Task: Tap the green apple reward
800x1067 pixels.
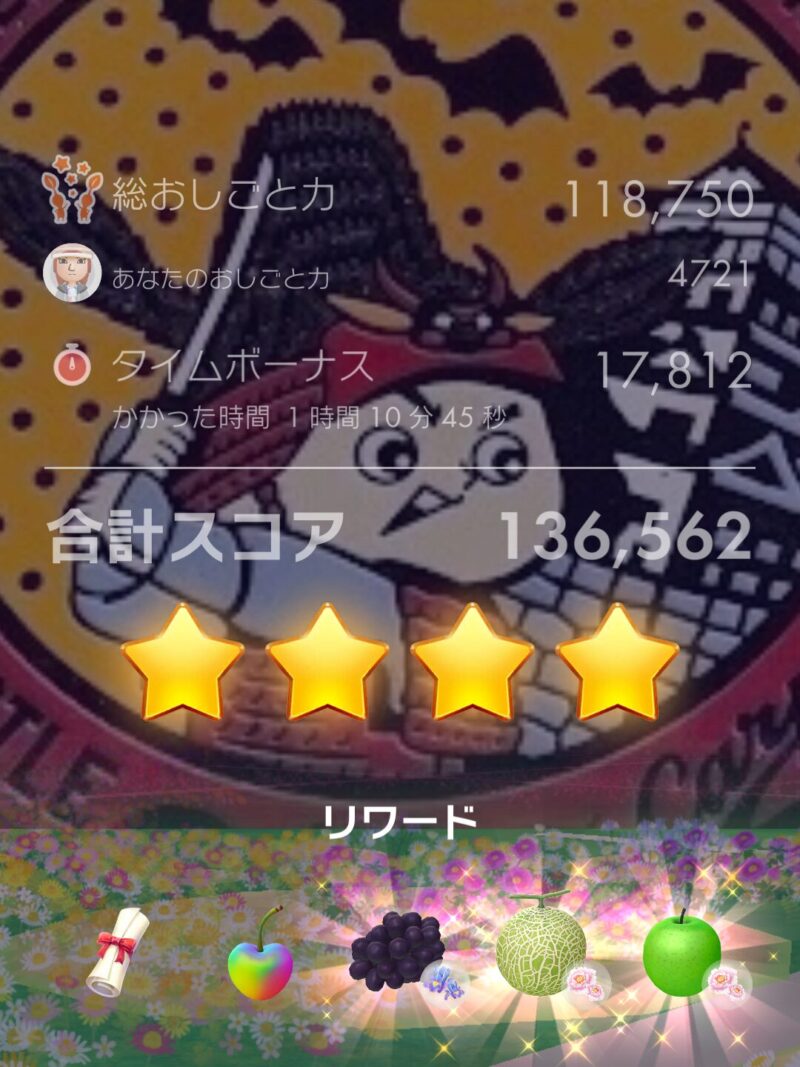Action: coord(682,952)
